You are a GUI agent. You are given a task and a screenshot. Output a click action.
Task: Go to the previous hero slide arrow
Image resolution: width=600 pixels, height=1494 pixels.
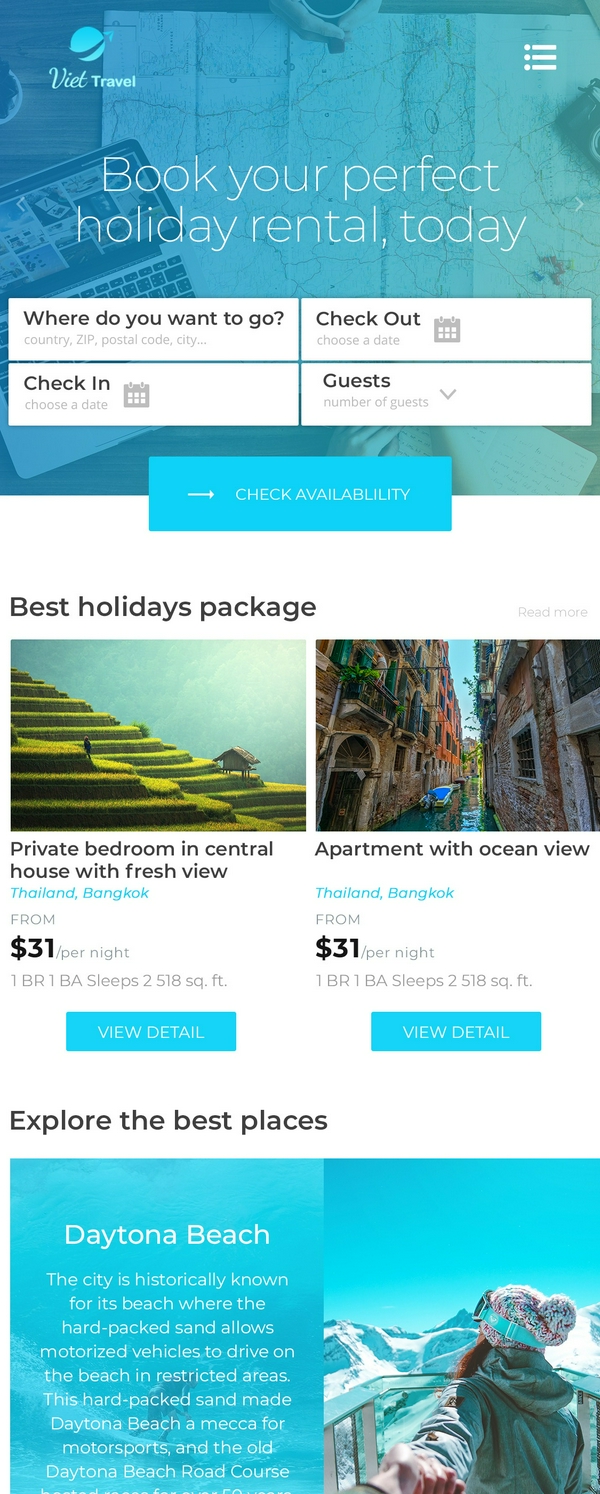tap(21, 205)
